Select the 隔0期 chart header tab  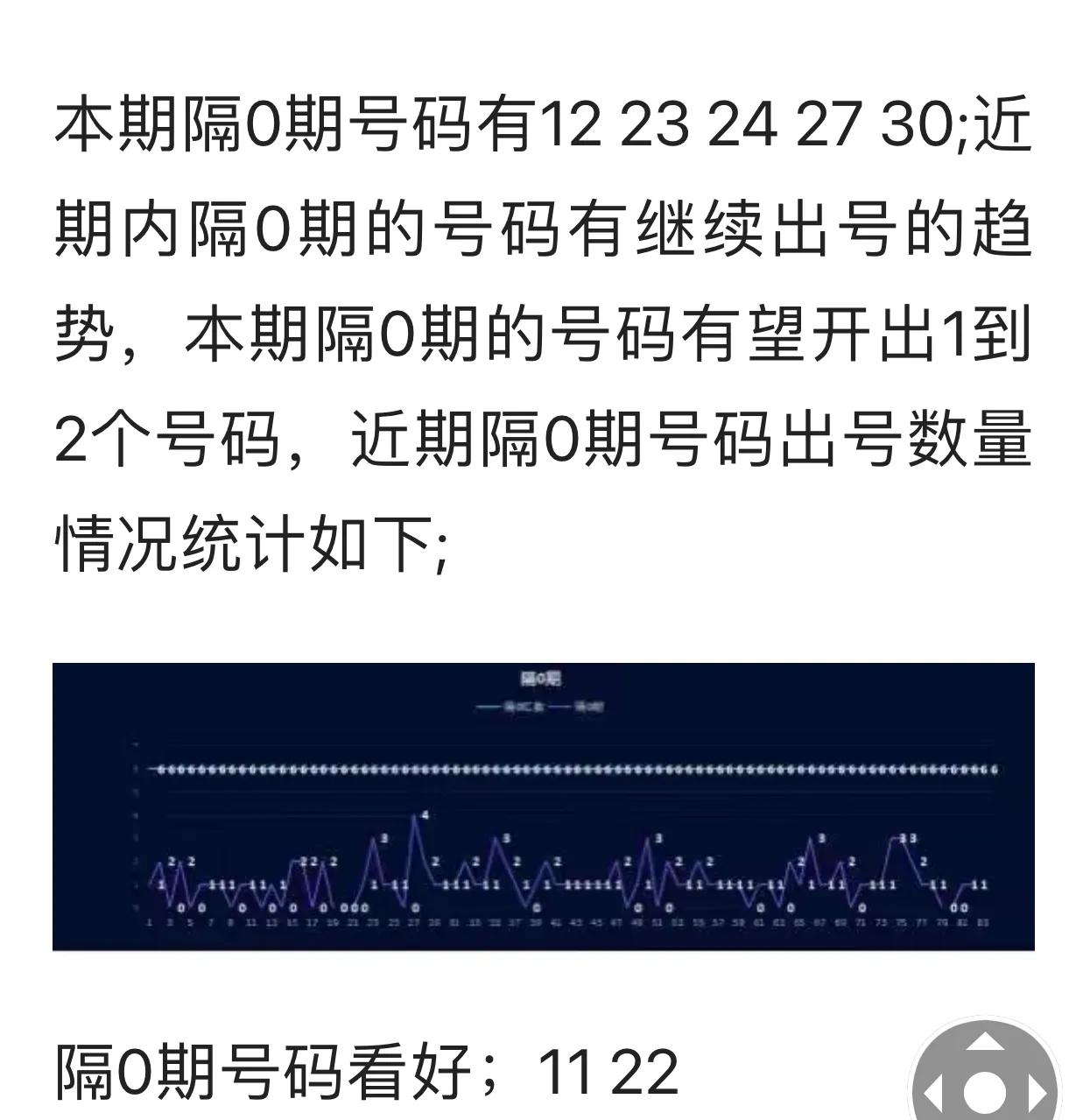(541, 676)
